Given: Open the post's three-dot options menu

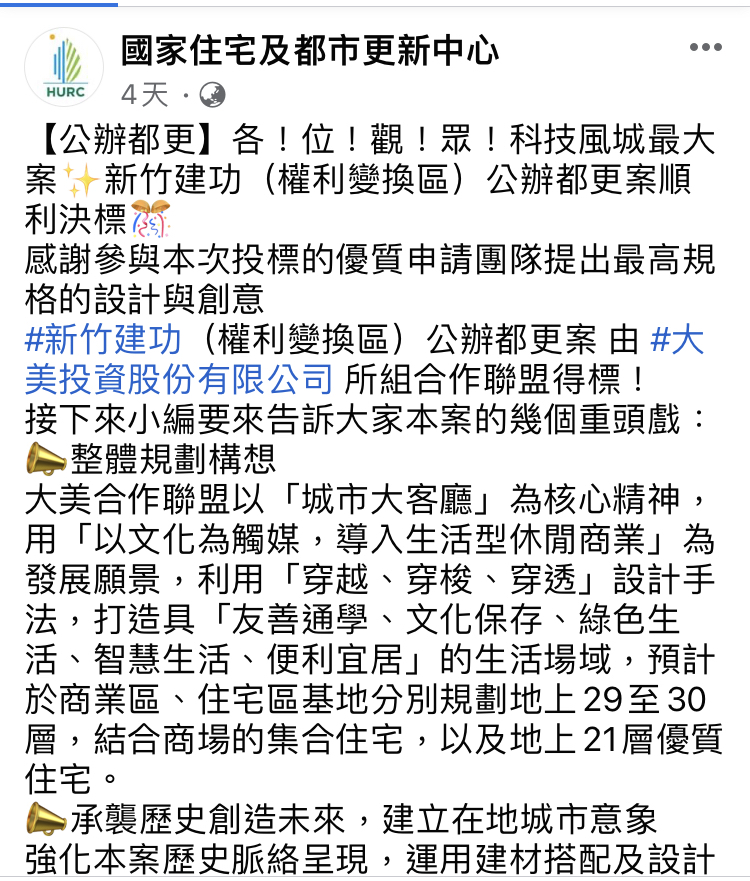Looking at the screenshot, I should pyautogui.click(x=706, y=47).
